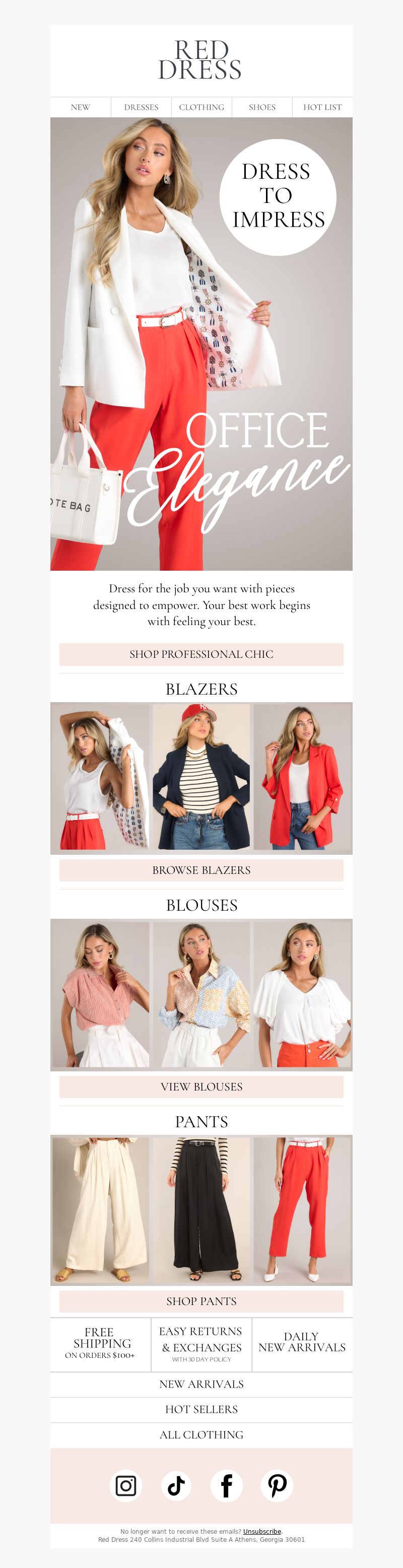View the HOT LIST

click(322, 107)
